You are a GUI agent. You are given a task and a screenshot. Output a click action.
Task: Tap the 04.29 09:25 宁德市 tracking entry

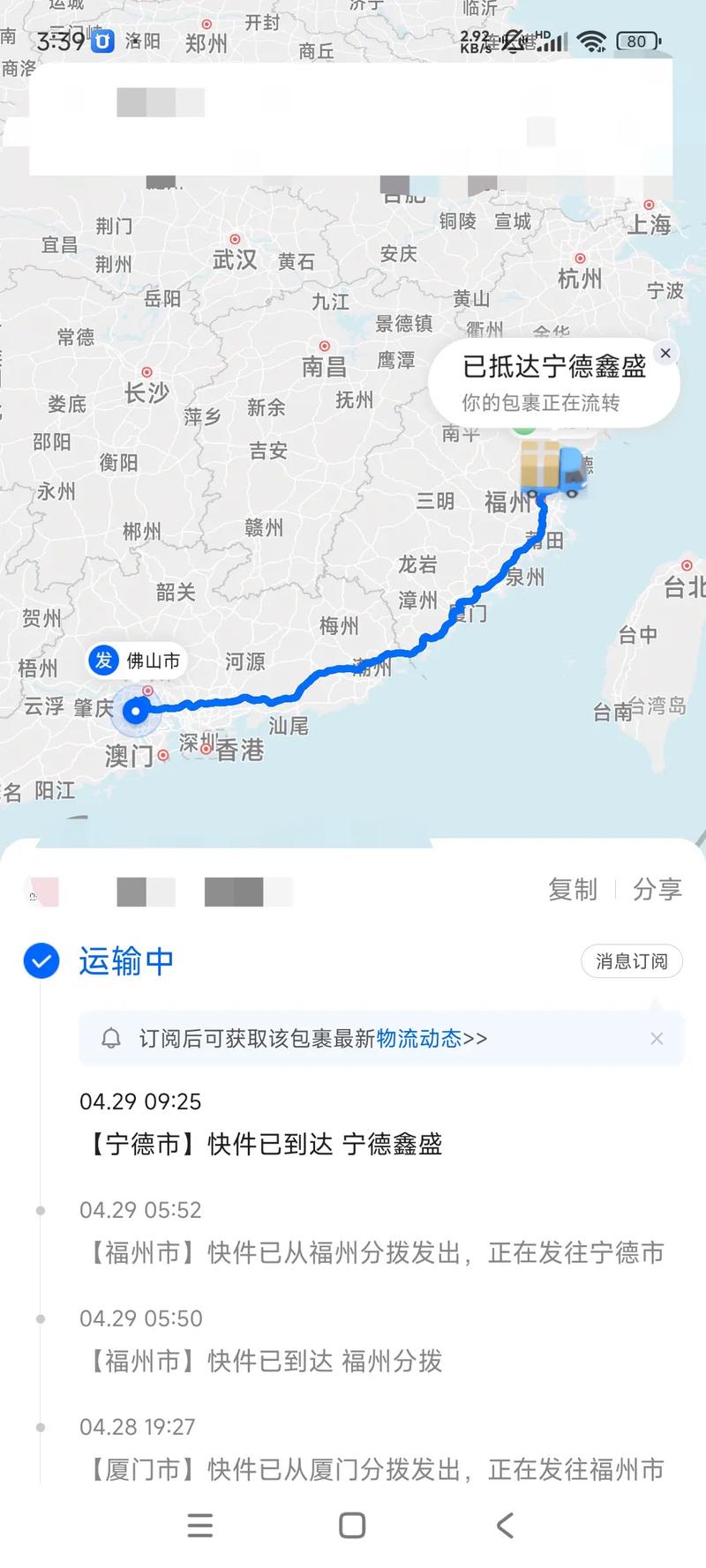[265, 1123]
